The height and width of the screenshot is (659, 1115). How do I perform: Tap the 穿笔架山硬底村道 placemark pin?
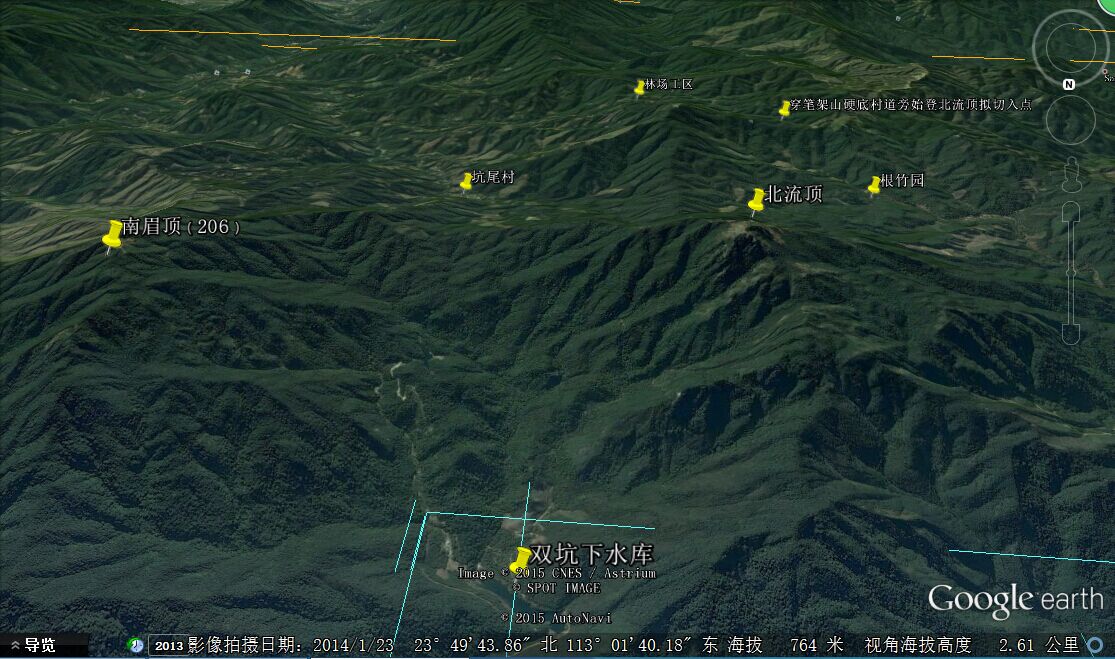pyautogui.click(x=785, y=108)
